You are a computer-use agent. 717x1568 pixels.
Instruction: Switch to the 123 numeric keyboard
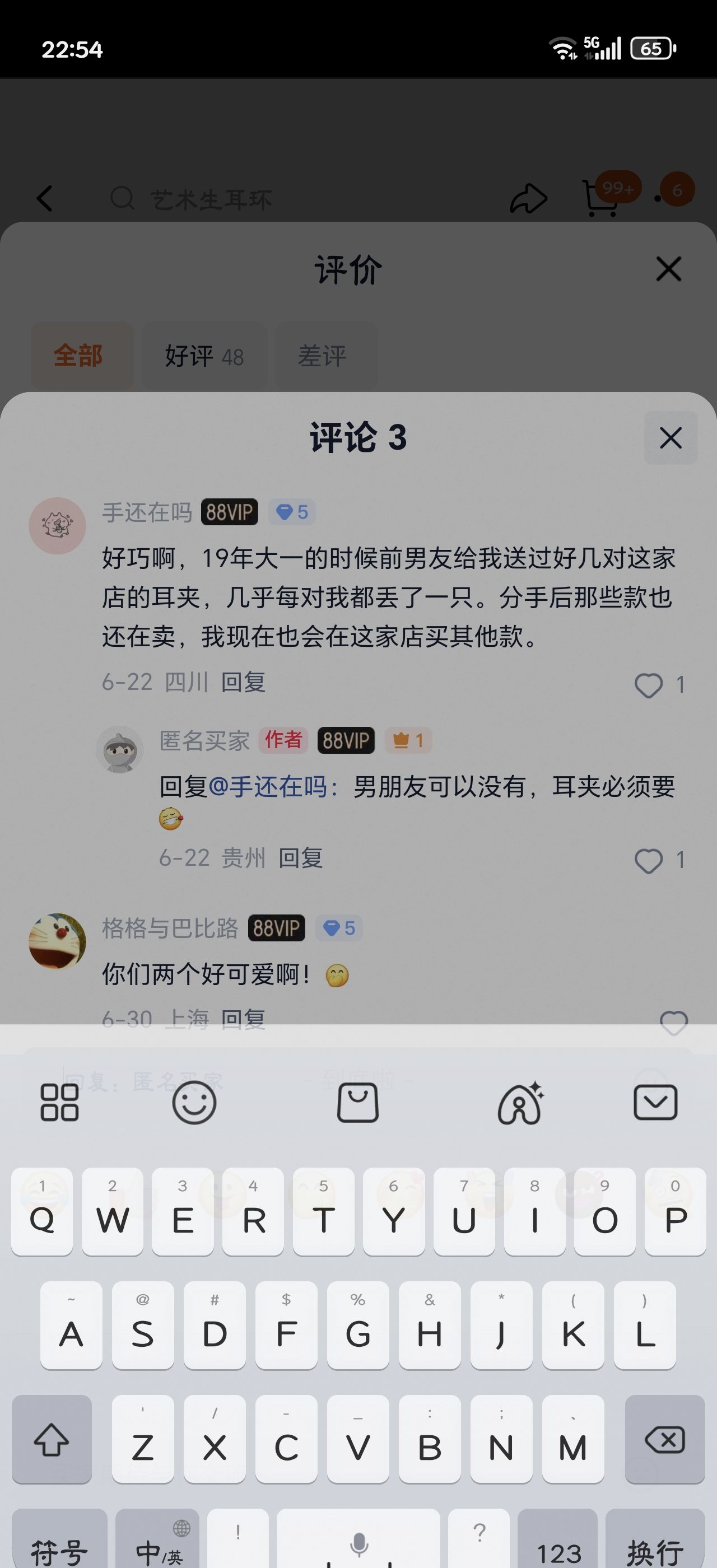pyautogui.click(x=557, y=1540)
